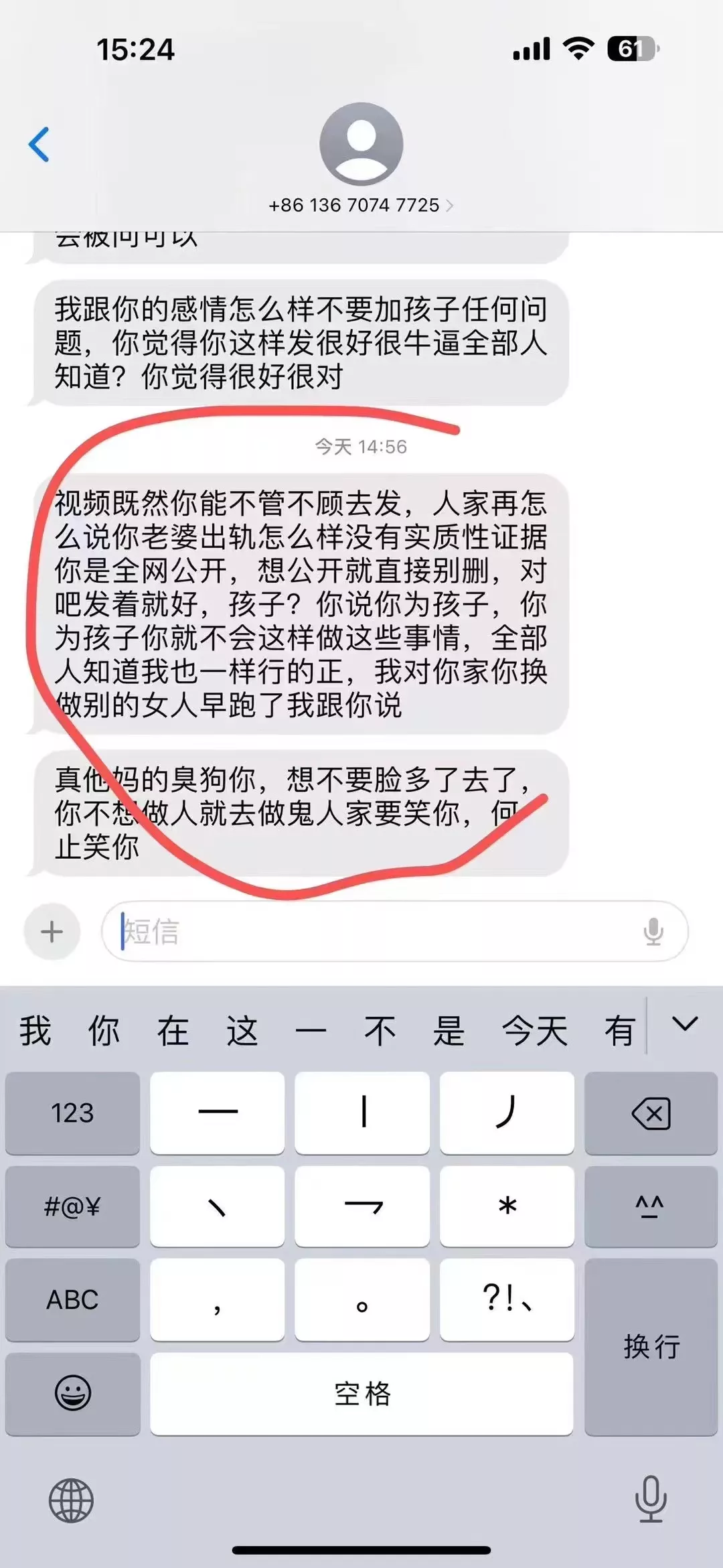Image resolution: width=723 pixels, height=1568 pixels.
Task: Tap the ^^ emoticon key
Action: (x=651, y=1206)
